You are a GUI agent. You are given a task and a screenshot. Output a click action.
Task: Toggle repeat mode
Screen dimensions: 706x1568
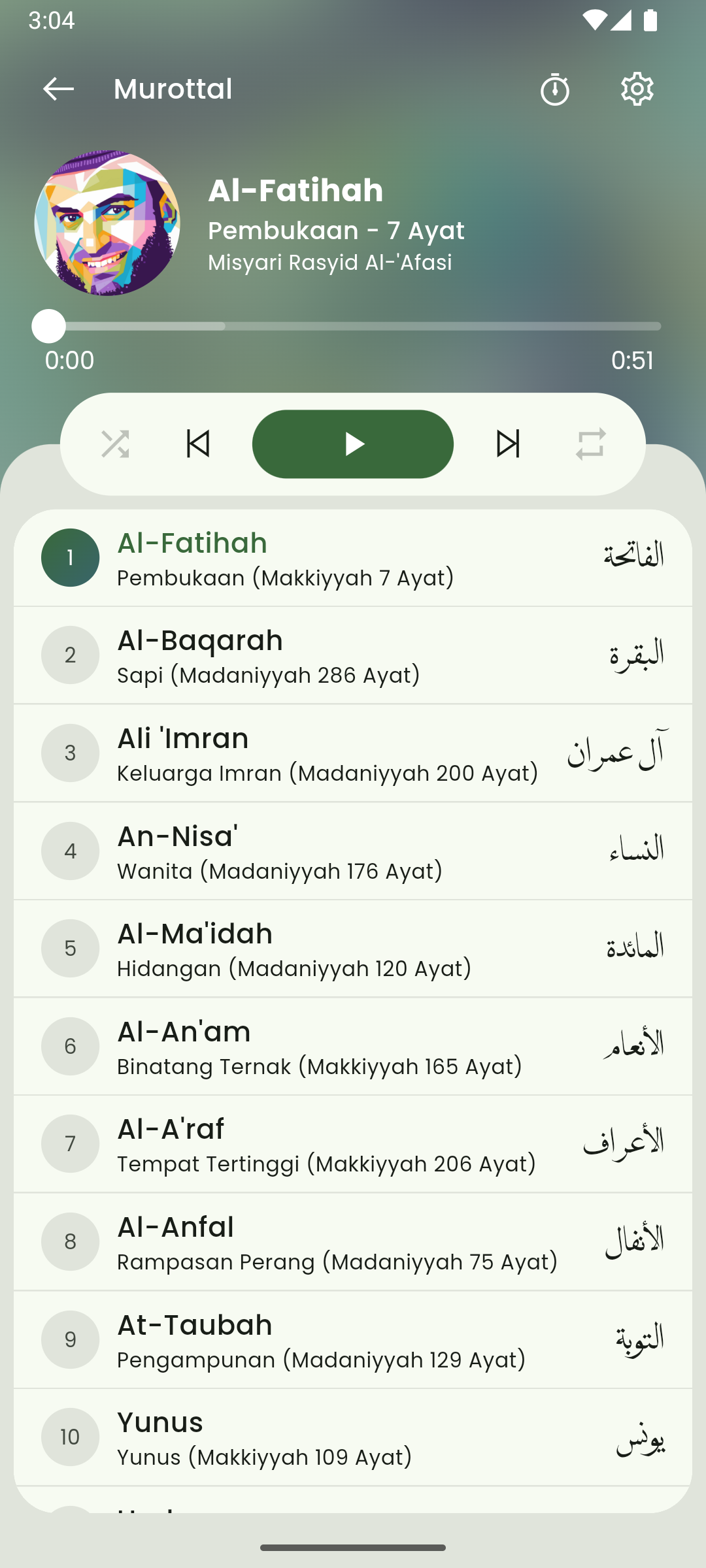[590, 444]
